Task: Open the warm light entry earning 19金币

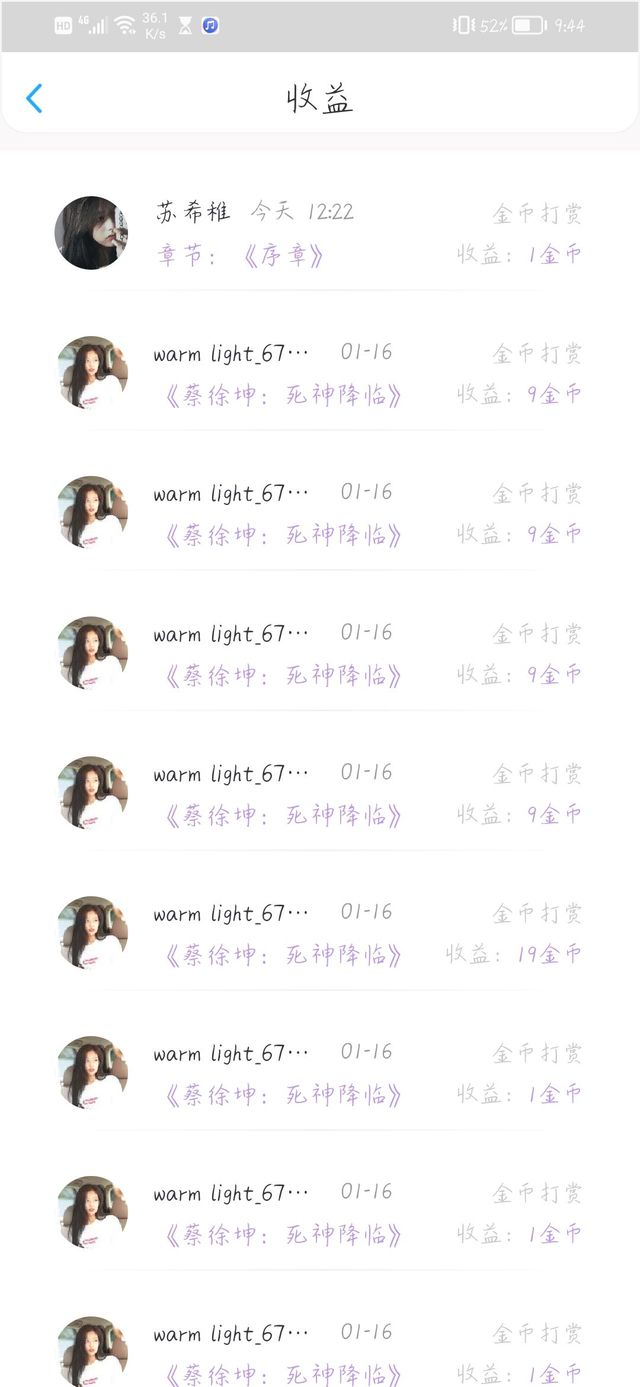Action: coord(320,933)
